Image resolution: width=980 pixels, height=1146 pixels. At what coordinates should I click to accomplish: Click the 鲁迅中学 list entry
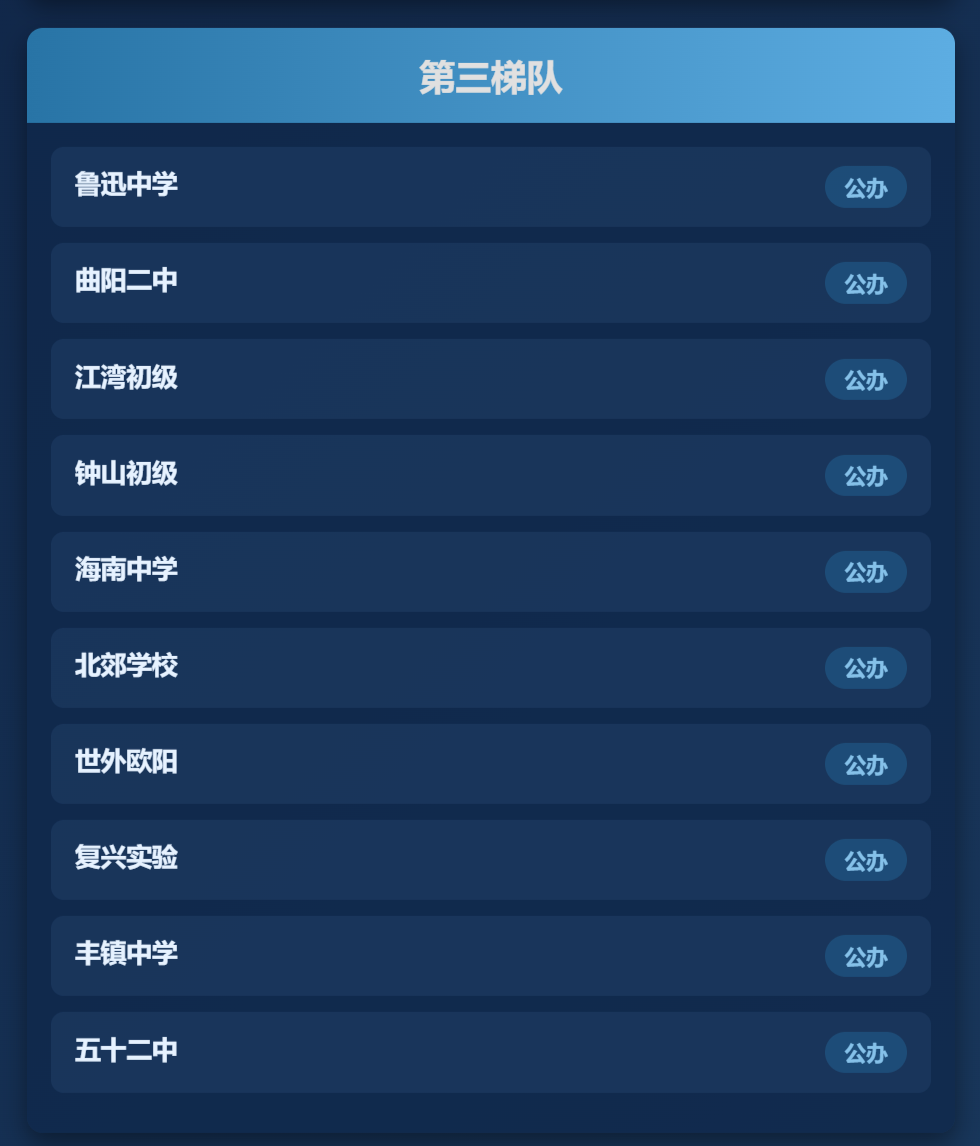(490, 187)
